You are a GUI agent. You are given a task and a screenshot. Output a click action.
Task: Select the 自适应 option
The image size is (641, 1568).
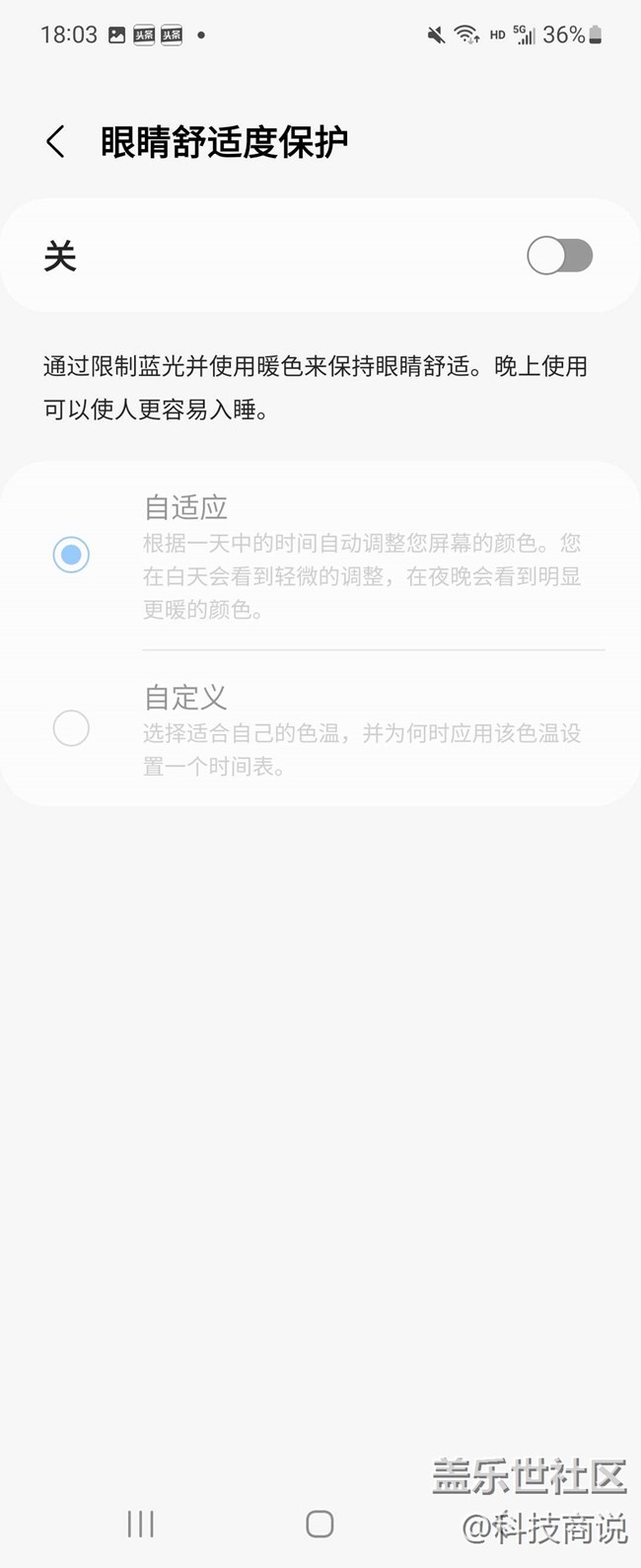[x=71, y=555]
